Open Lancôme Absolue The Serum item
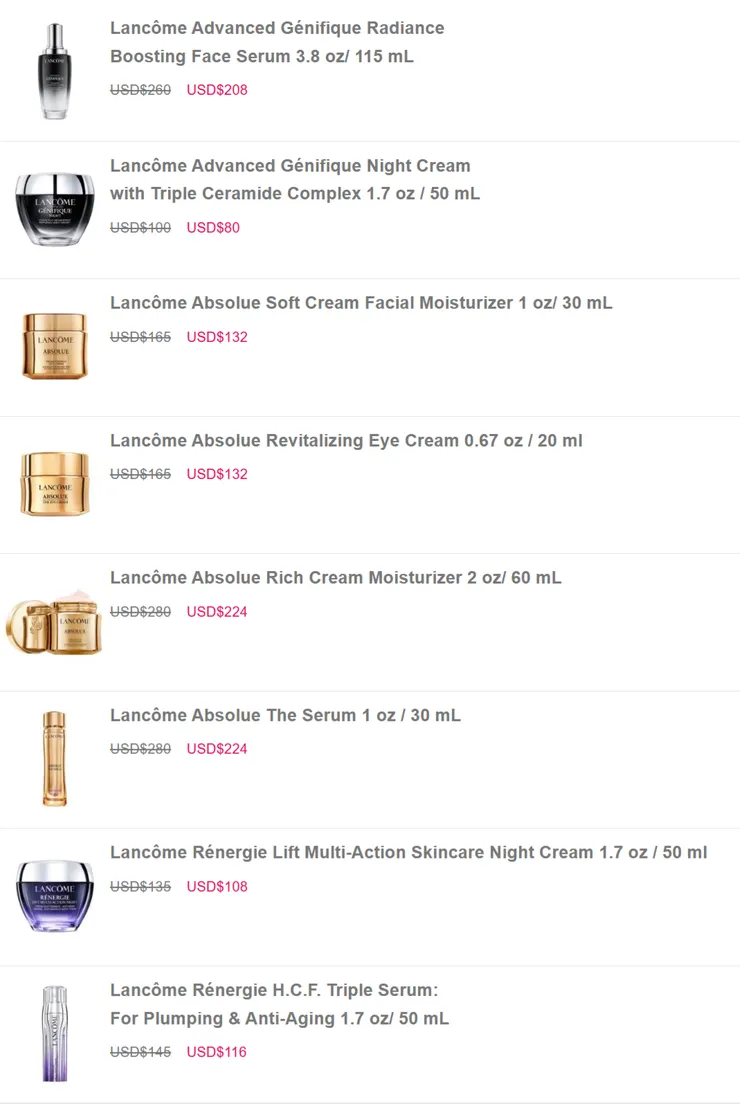This screenshot has width=740, height=1116. click(x=285, y=715)
